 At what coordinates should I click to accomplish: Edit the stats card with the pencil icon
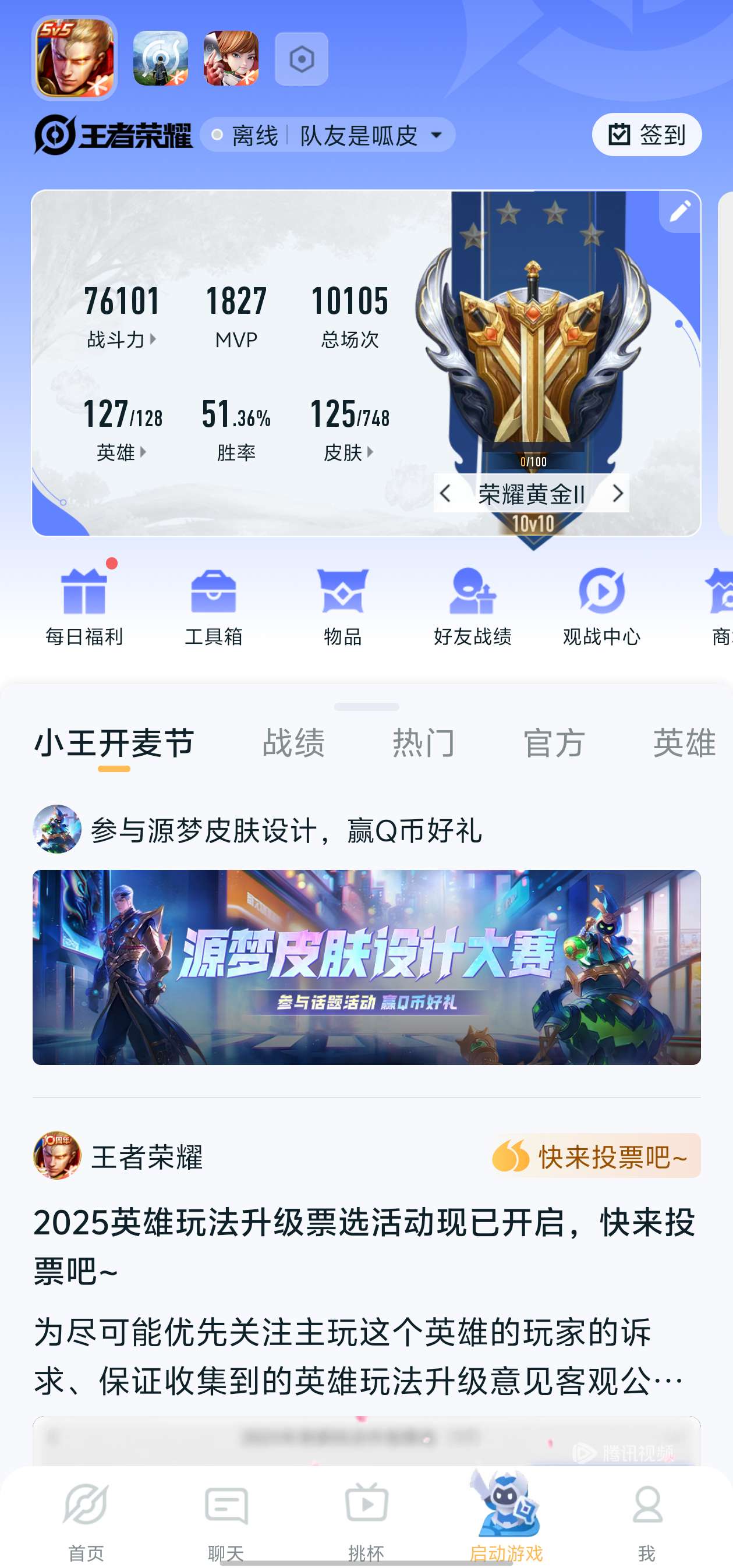coord(679,212)
